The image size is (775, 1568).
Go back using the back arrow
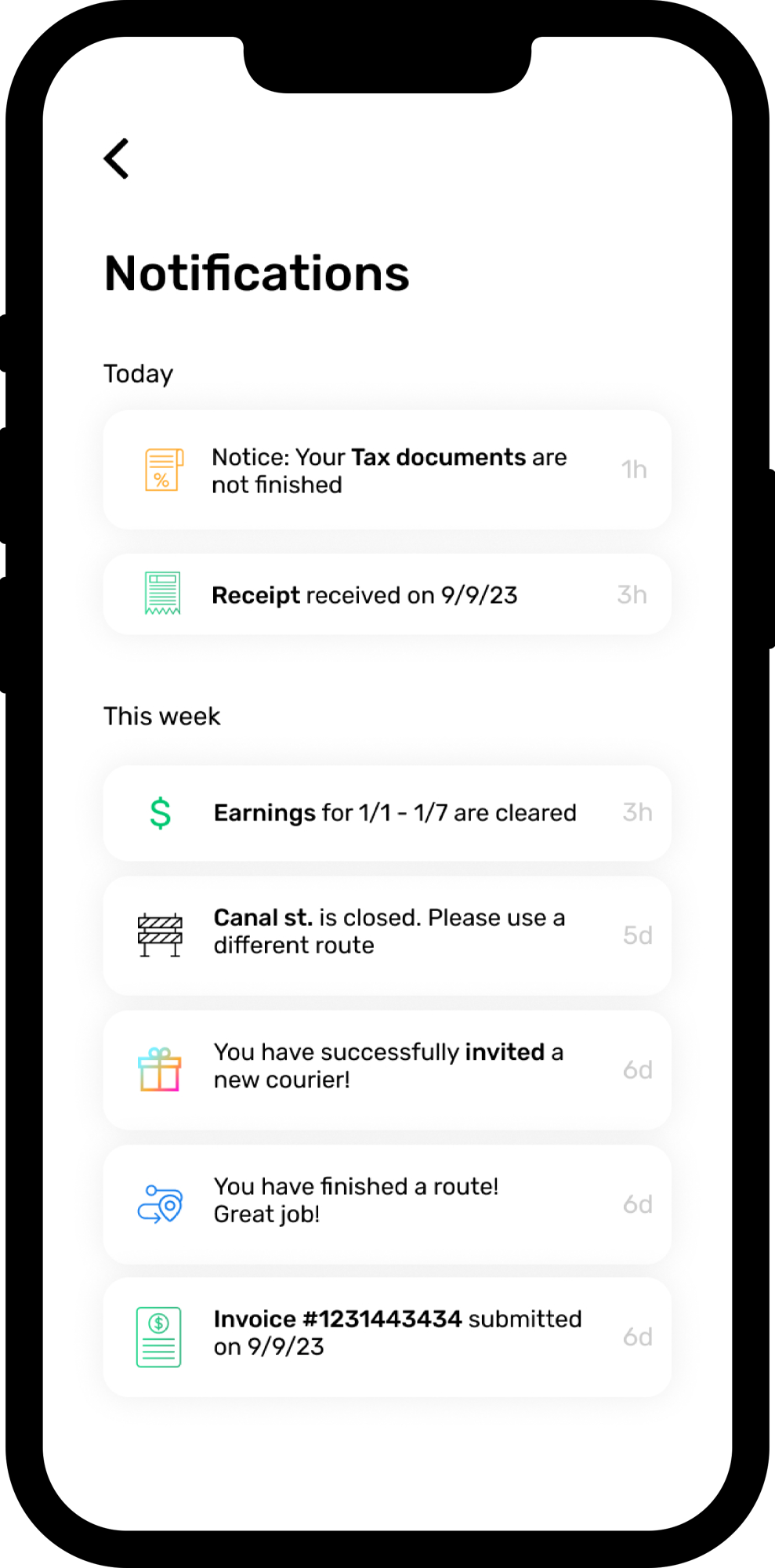(x=117, y=158)
